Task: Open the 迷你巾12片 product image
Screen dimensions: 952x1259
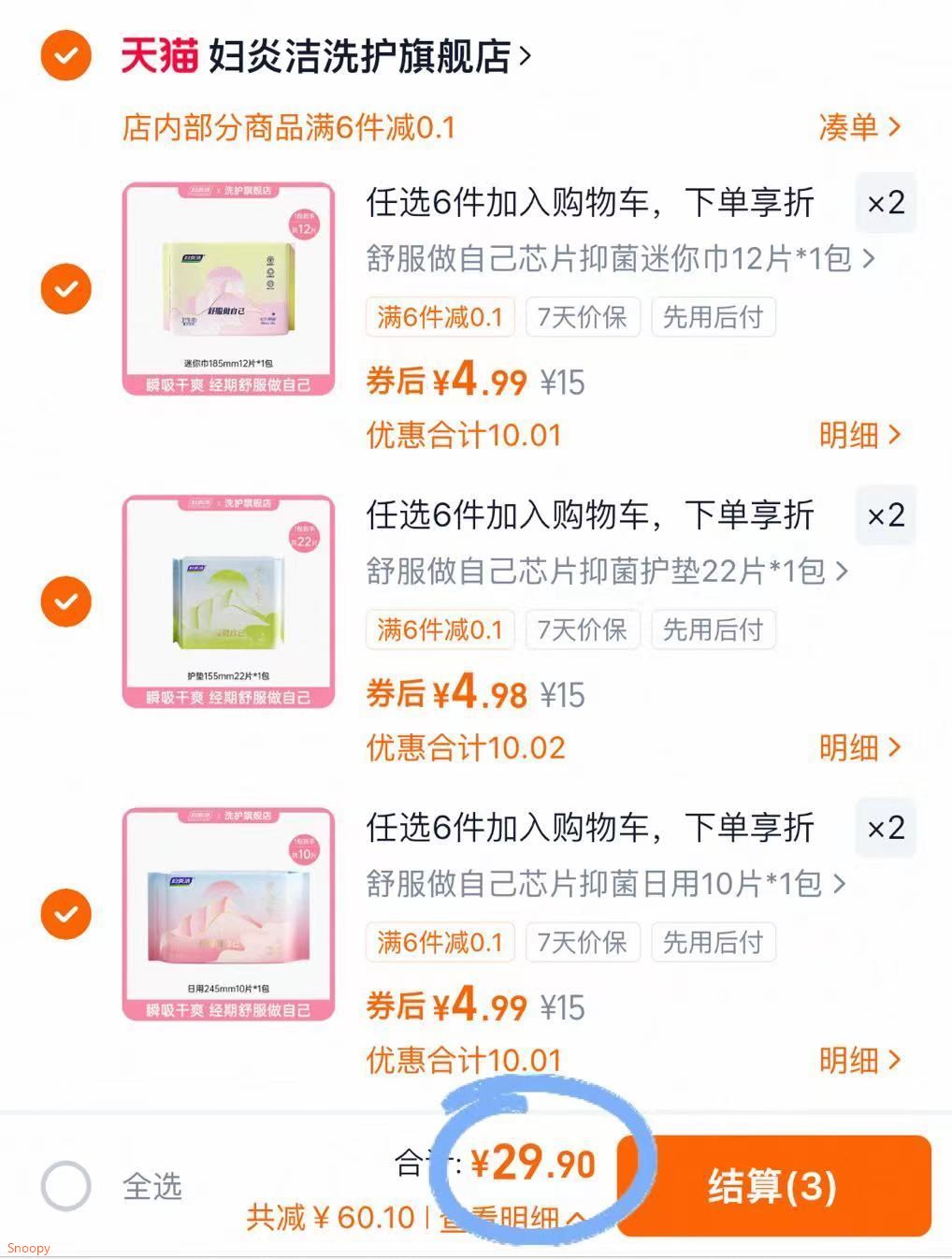Action: 228,288
